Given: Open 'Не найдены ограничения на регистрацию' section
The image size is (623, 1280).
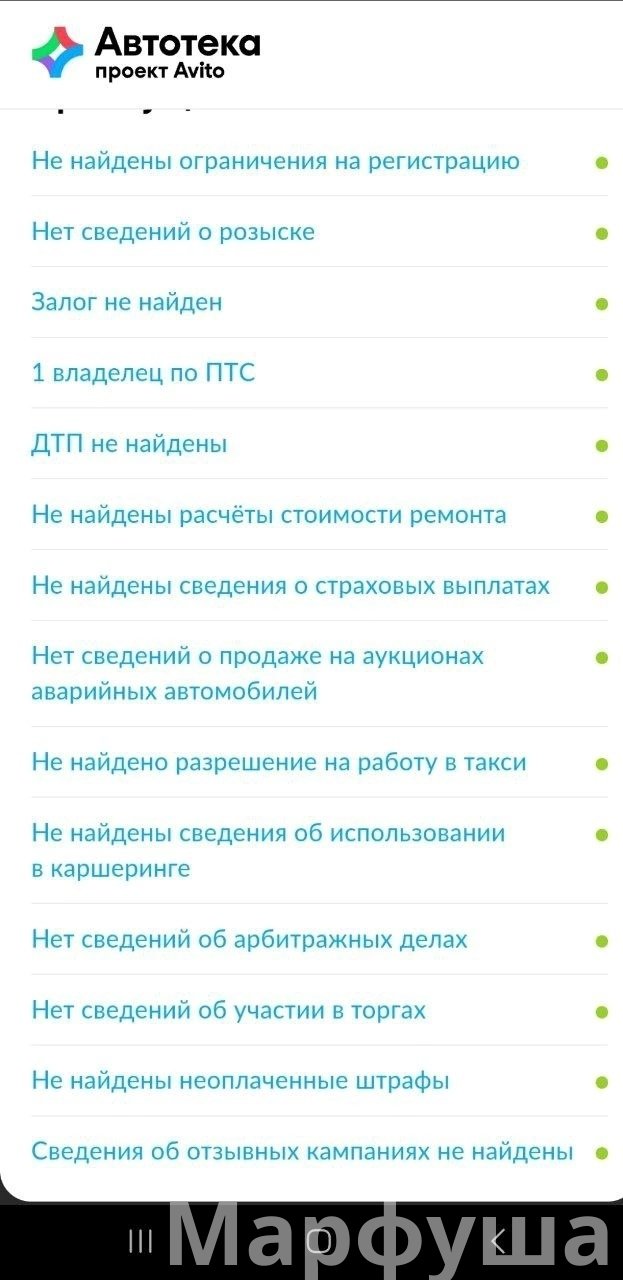Looking at the screenshot, I should [276, 161].
